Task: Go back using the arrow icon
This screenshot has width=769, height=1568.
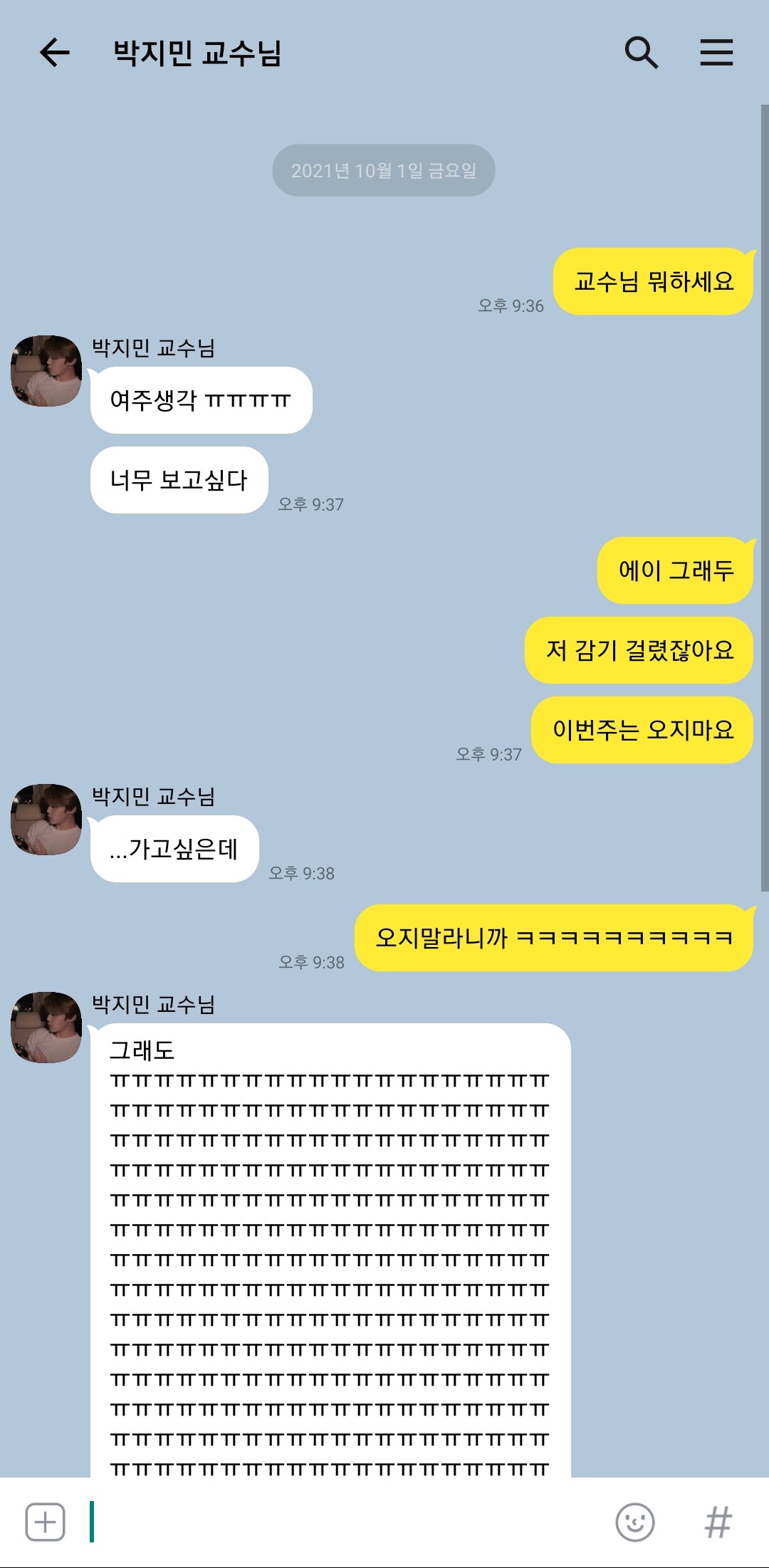Action: (54, 53)
